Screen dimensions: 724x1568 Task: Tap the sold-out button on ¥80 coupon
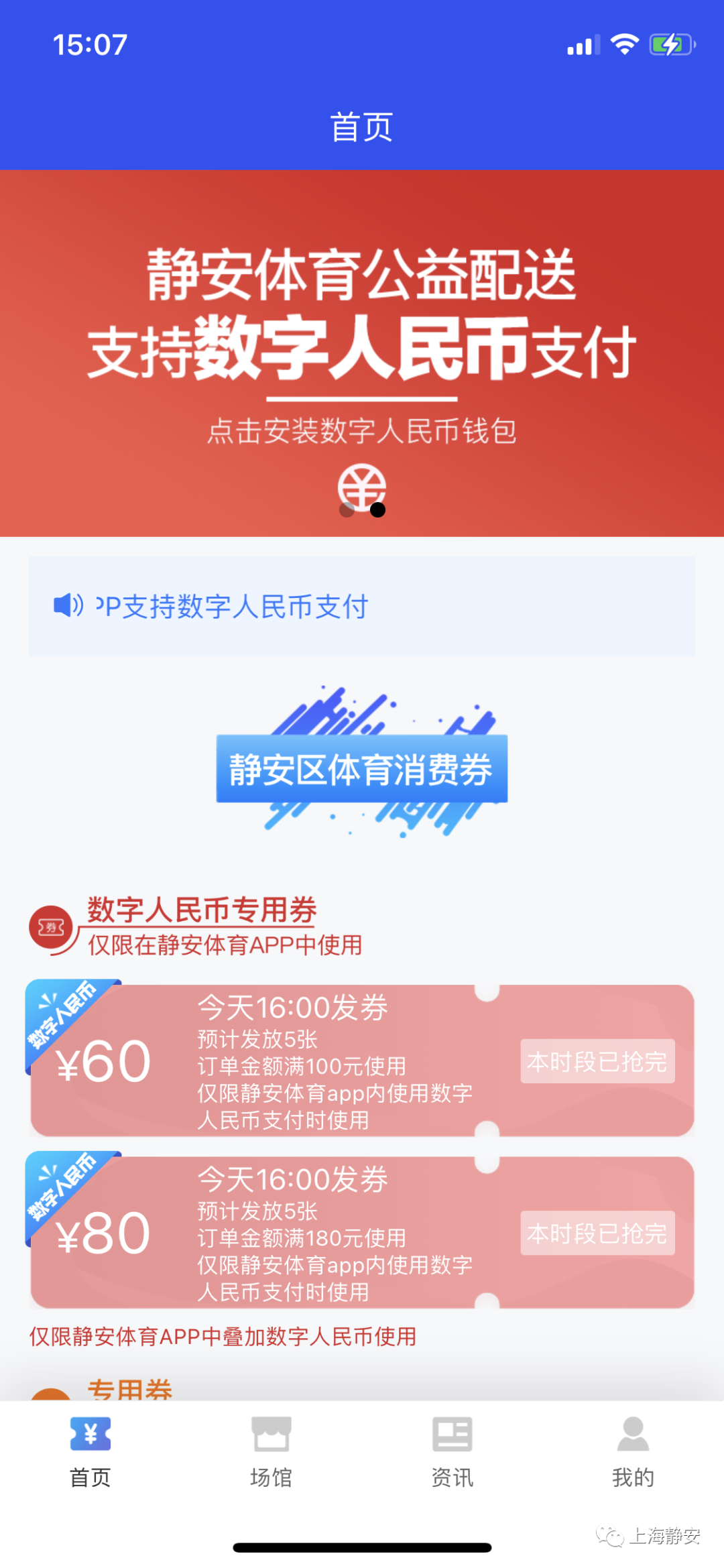pyautogui.click(x=597, y=1233)
